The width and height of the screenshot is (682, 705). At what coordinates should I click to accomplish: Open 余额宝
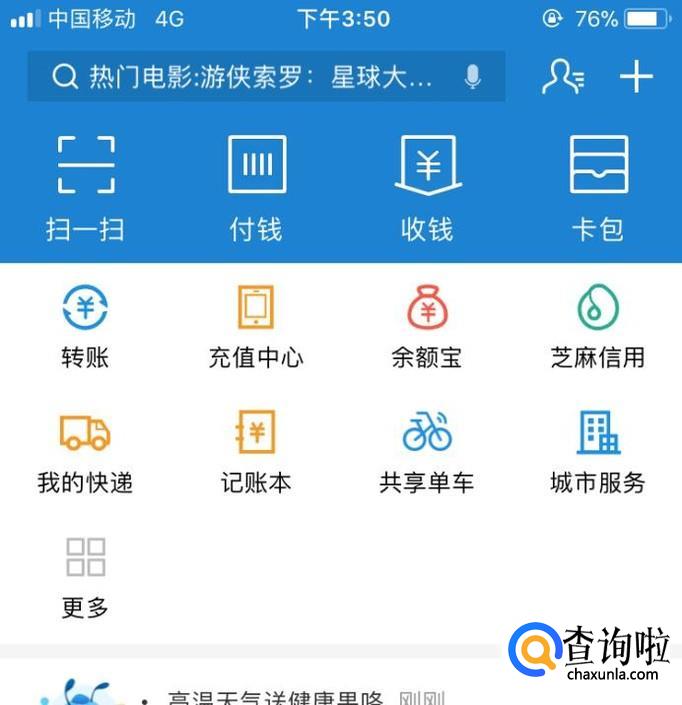427,326
